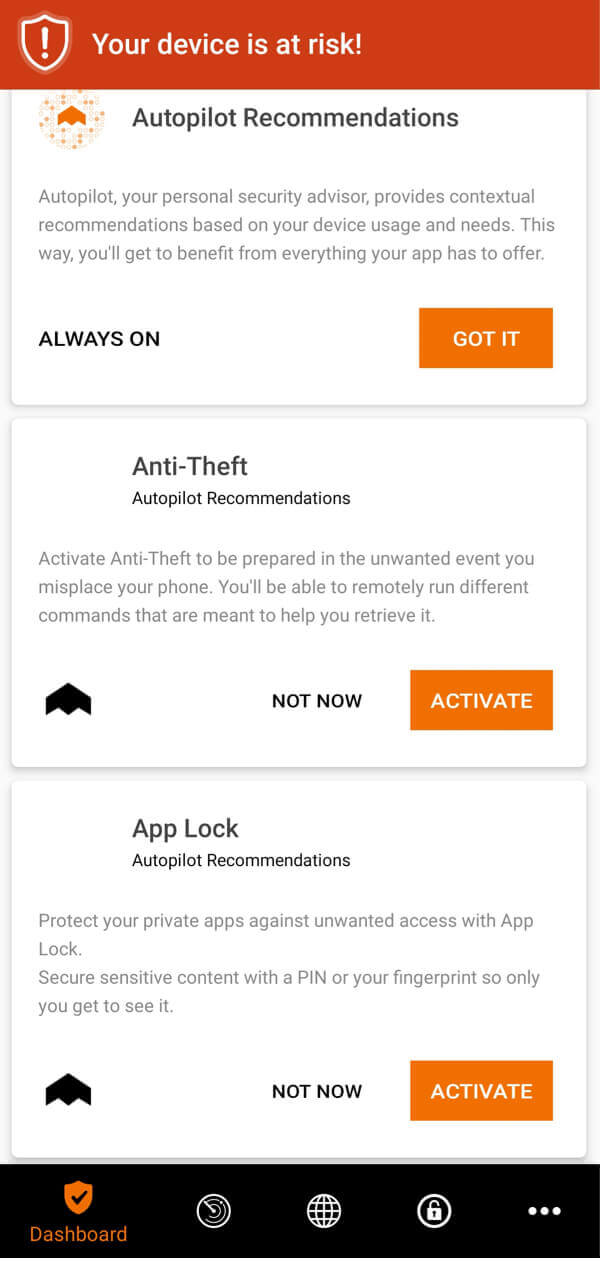Open the lock tab in the bottom bar
Screen dimensions: 600x1262
(x=434, y=1211)
